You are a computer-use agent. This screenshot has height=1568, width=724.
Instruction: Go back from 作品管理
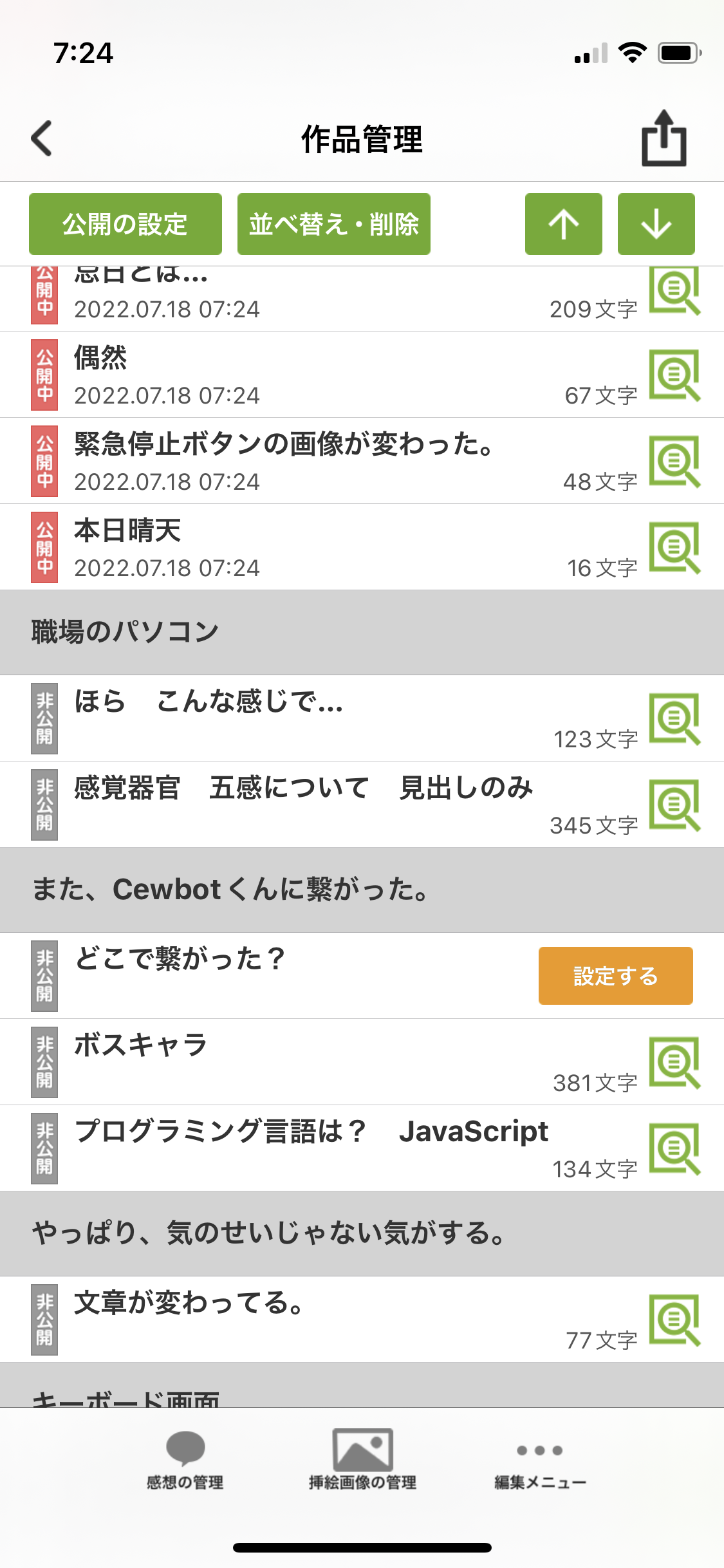coord(42,138)
